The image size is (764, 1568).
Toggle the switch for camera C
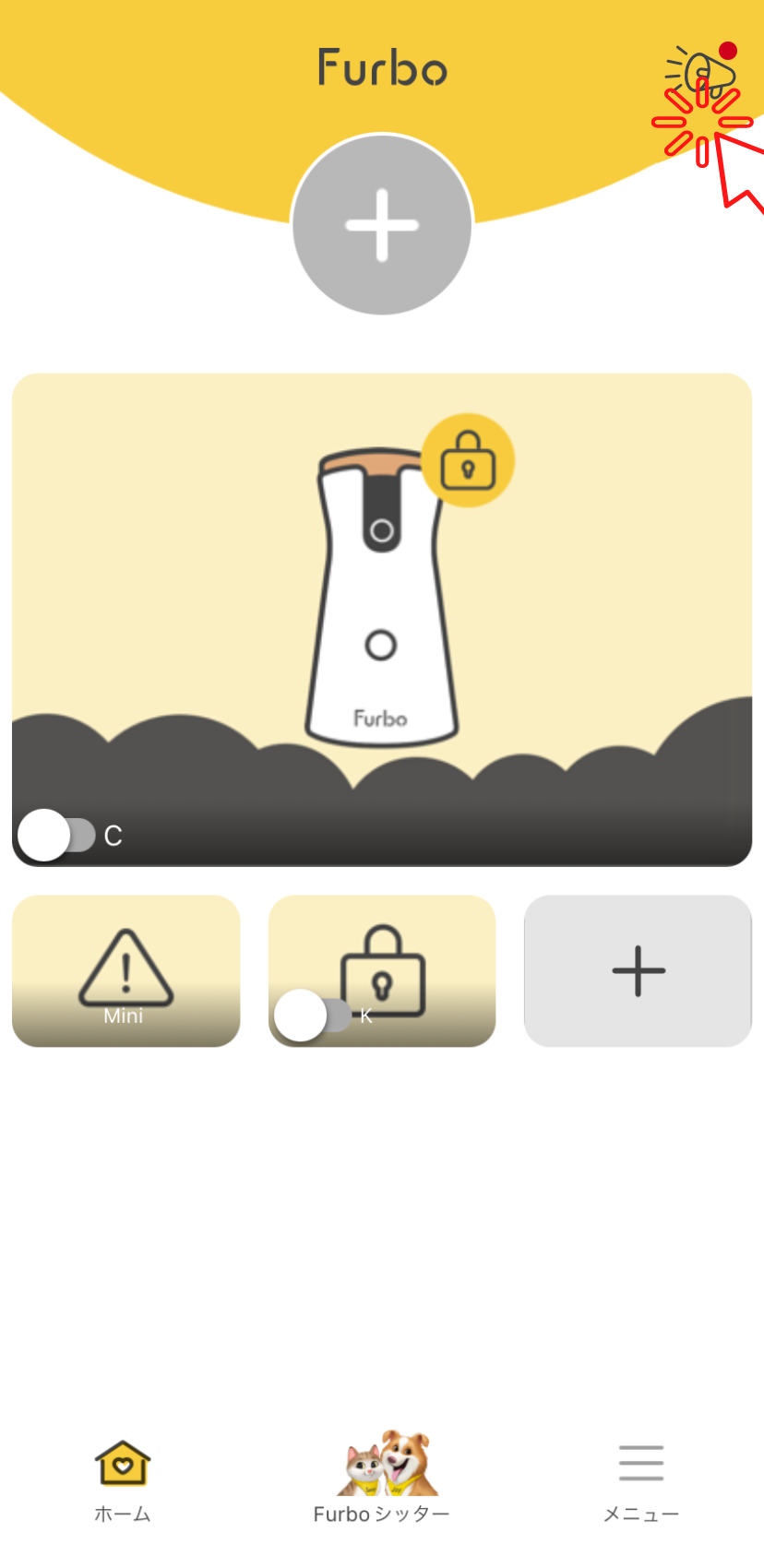coord(56,836)
